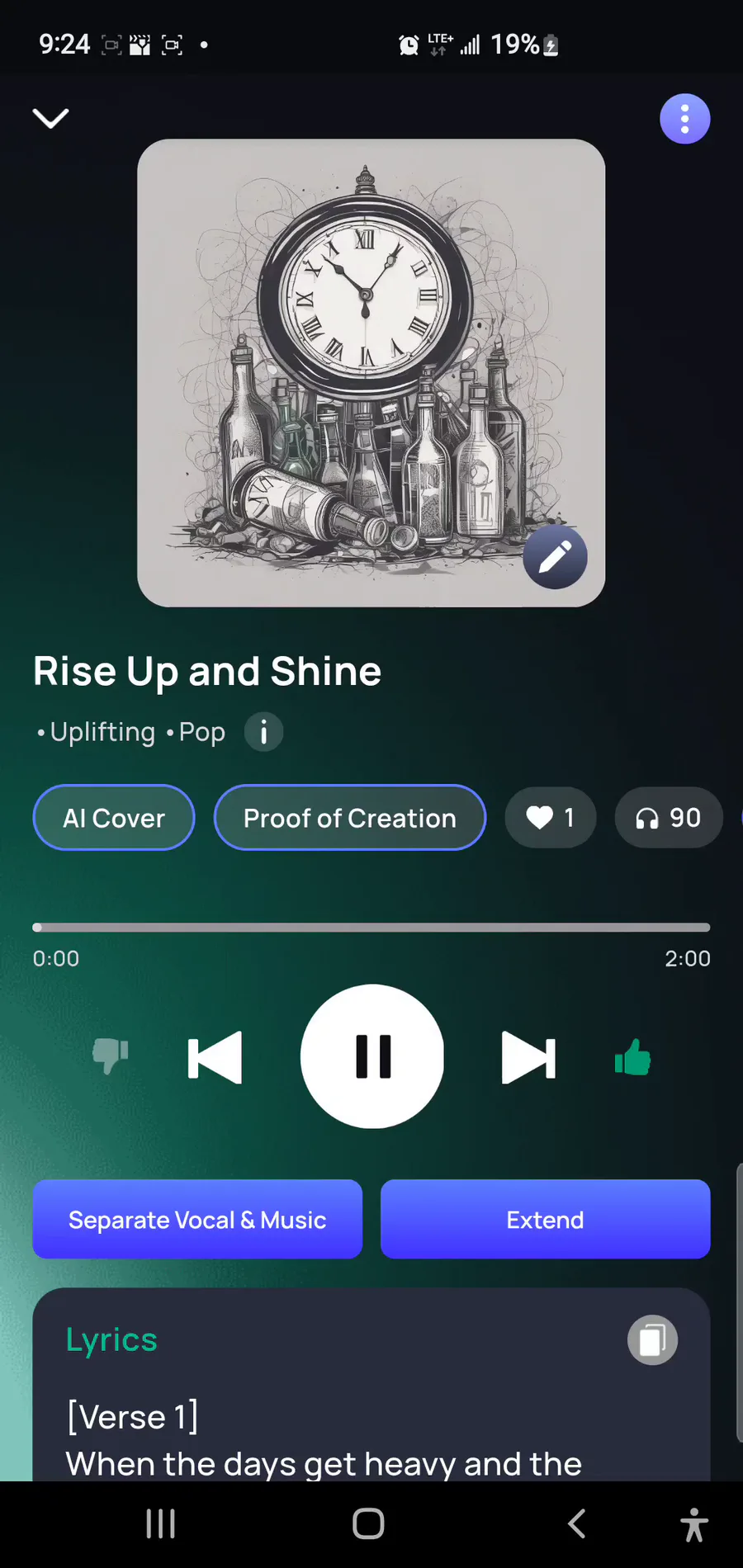Tap the playback progress bar
Image resolution: width=743 pixels, height=1568 pixels.
tap(371, 928)
